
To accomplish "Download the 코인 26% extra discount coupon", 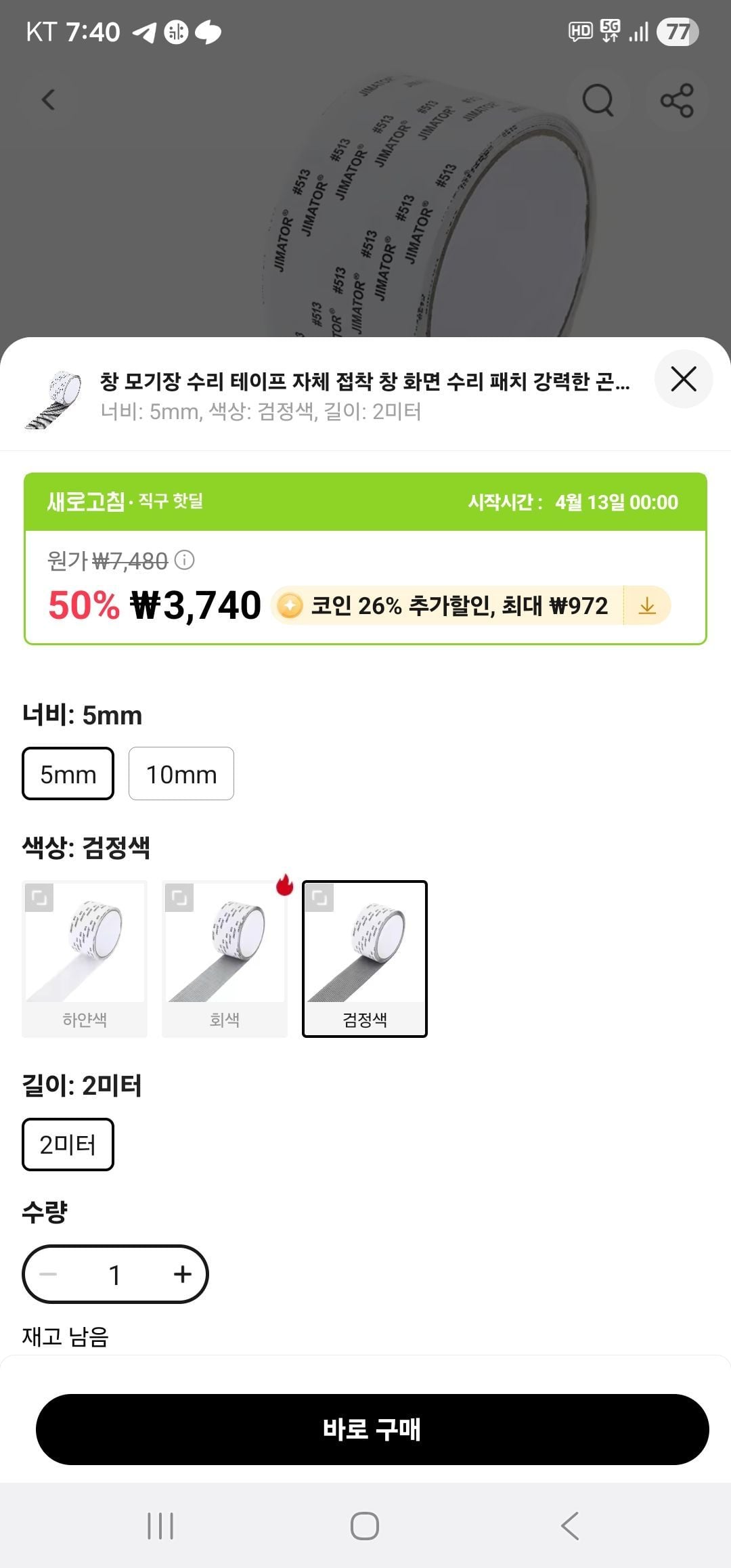I will [x=647, y=605].
